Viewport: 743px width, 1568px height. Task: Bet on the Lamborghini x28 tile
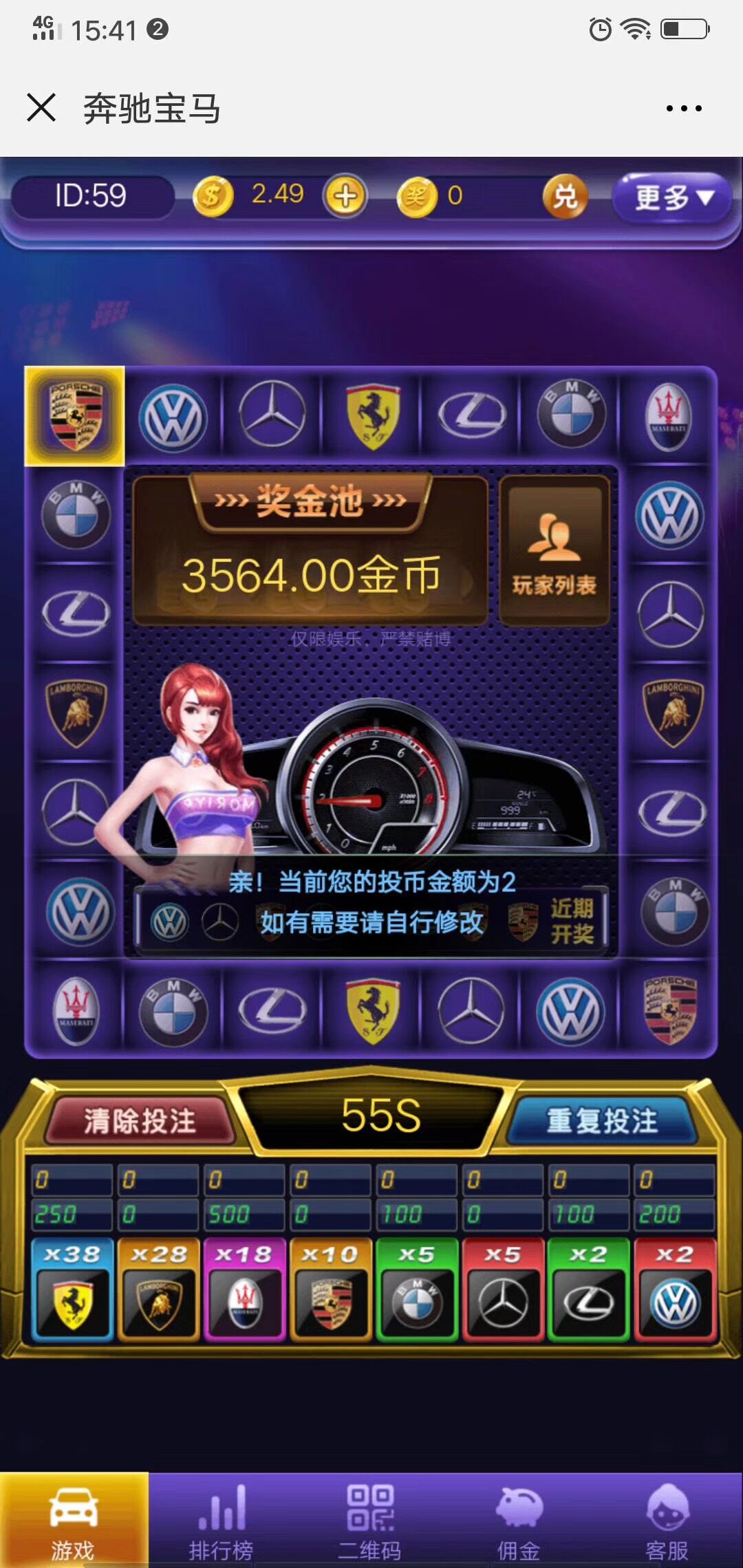[x=158, y=1290]
